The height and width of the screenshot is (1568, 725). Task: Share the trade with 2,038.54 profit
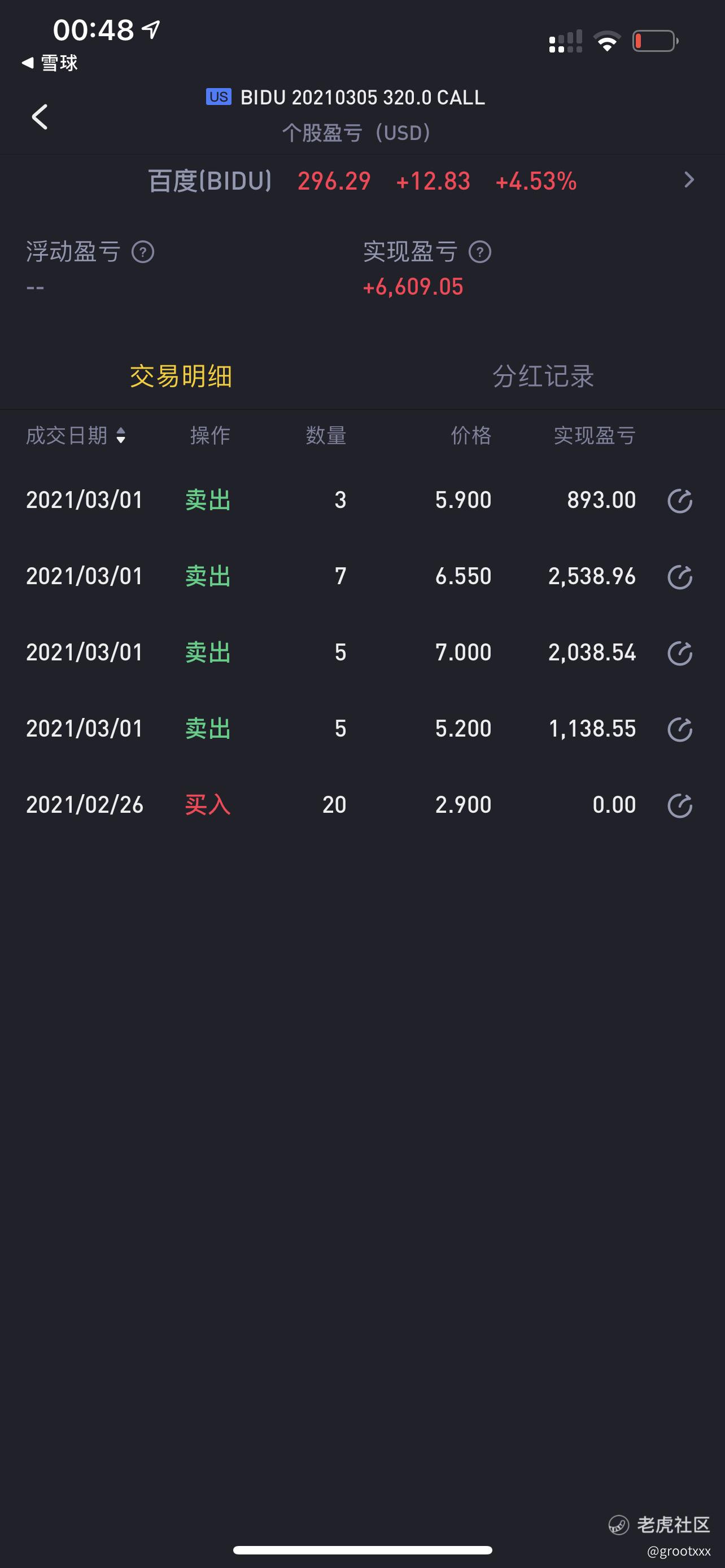coord(679,653)
